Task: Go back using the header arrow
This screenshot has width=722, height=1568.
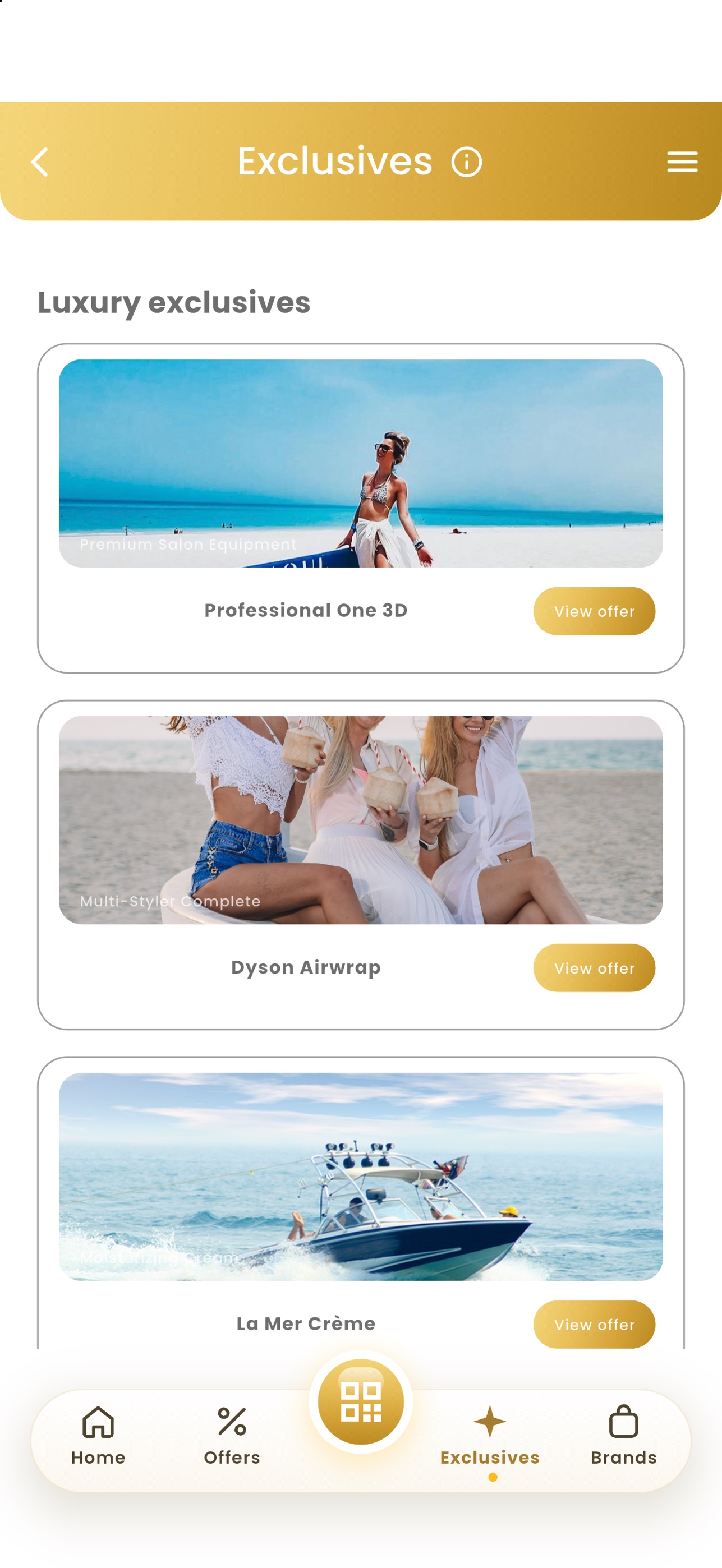Action: 40,162
